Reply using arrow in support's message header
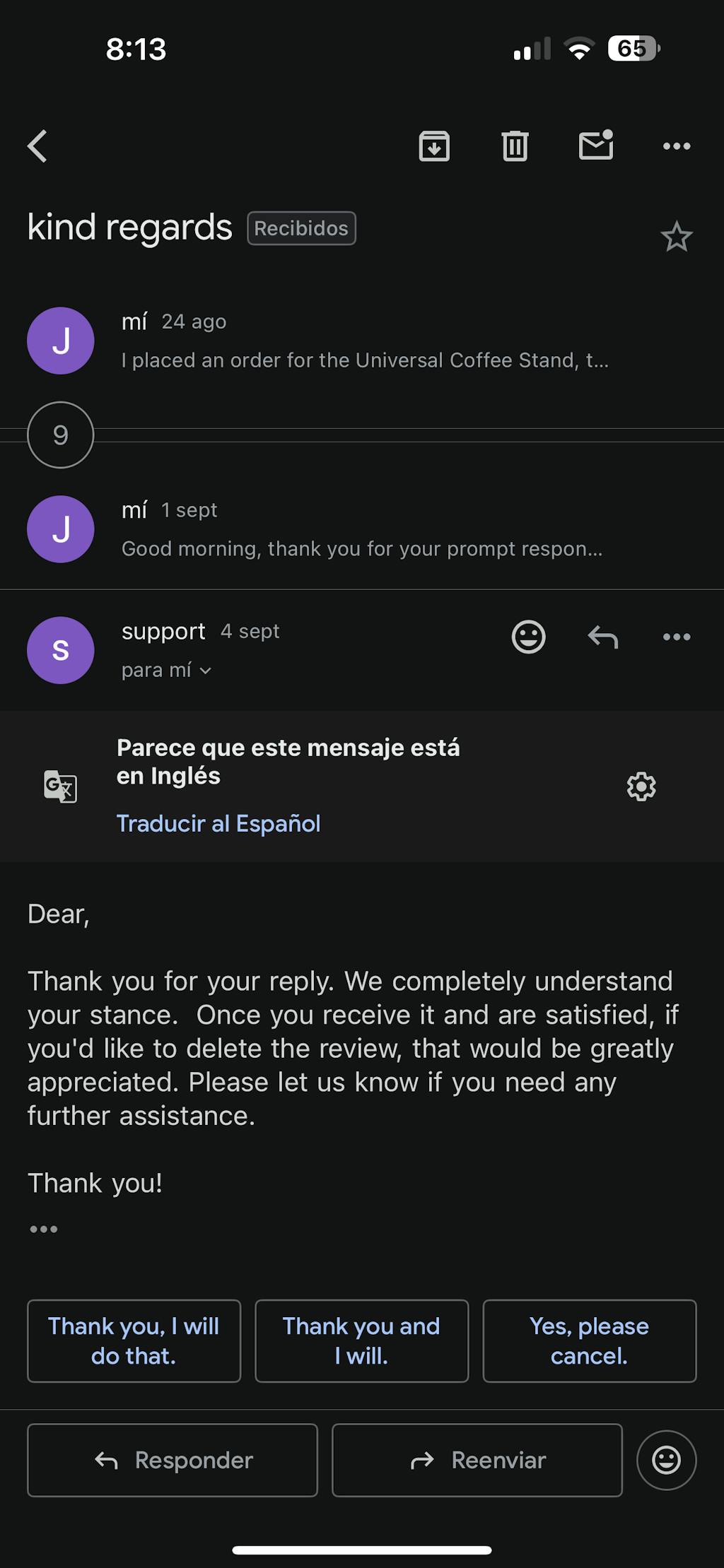 coord(603,637)
